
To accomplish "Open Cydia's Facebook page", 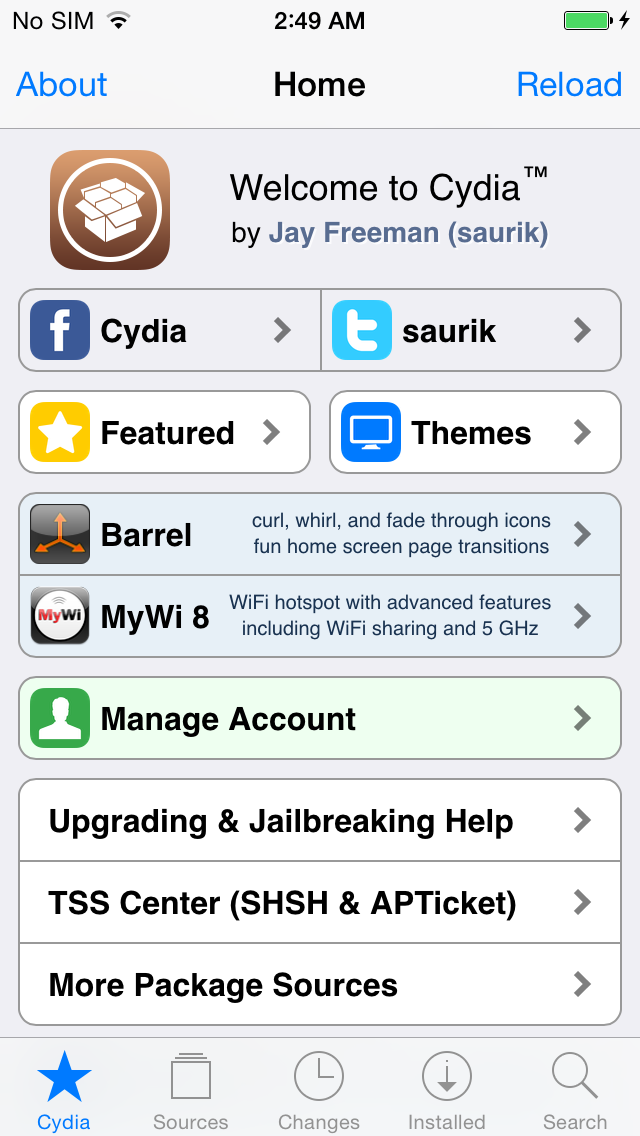I will (170, 330).
